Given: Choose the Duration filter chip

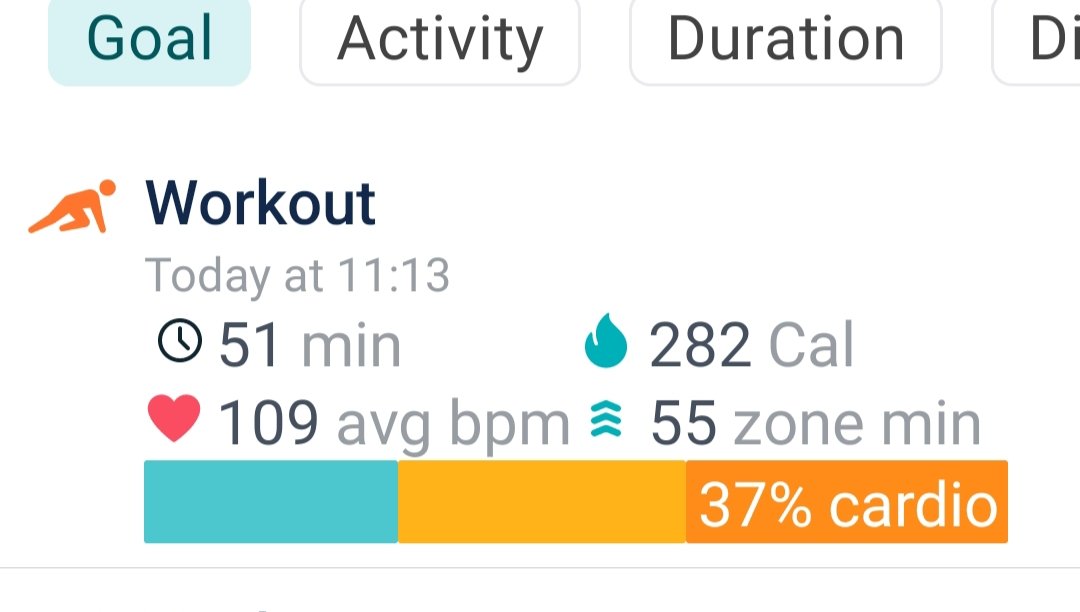Looking at the screenshot, I should (x=785, y=40).
